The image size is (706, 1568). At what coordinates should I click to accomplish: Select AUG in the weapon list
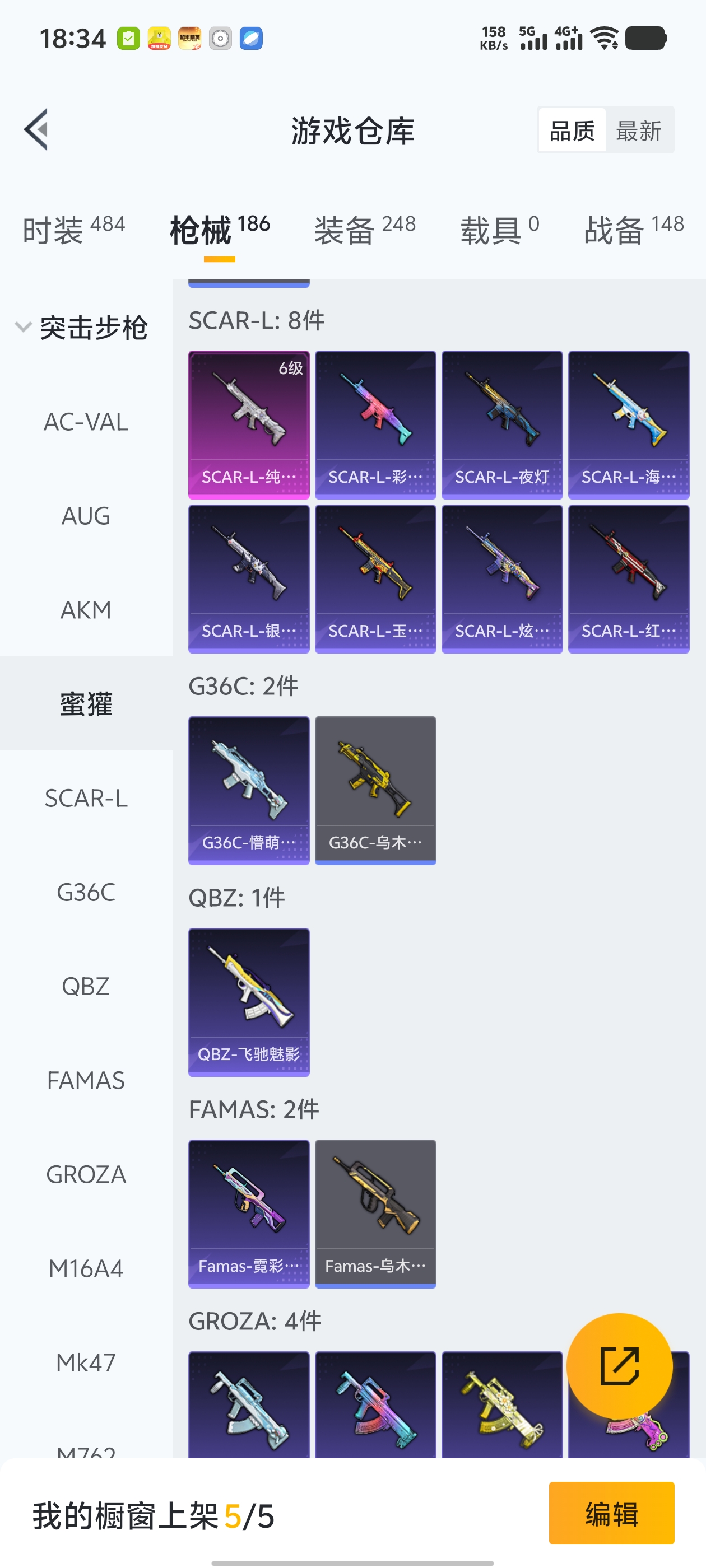pyautogui.click(x=86, y=516)
